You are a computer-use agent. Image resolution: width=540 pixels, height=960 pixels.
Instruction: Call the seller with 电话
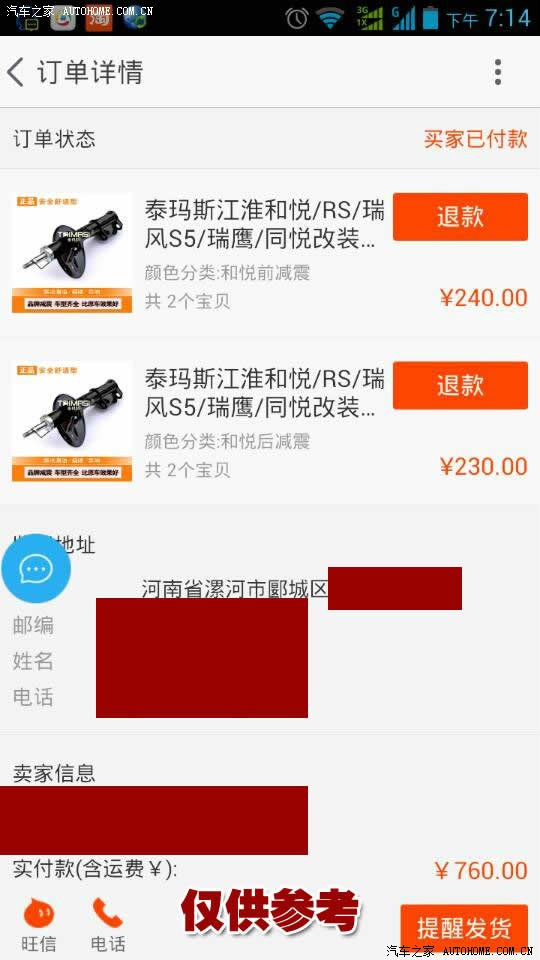tap(108, 925)
